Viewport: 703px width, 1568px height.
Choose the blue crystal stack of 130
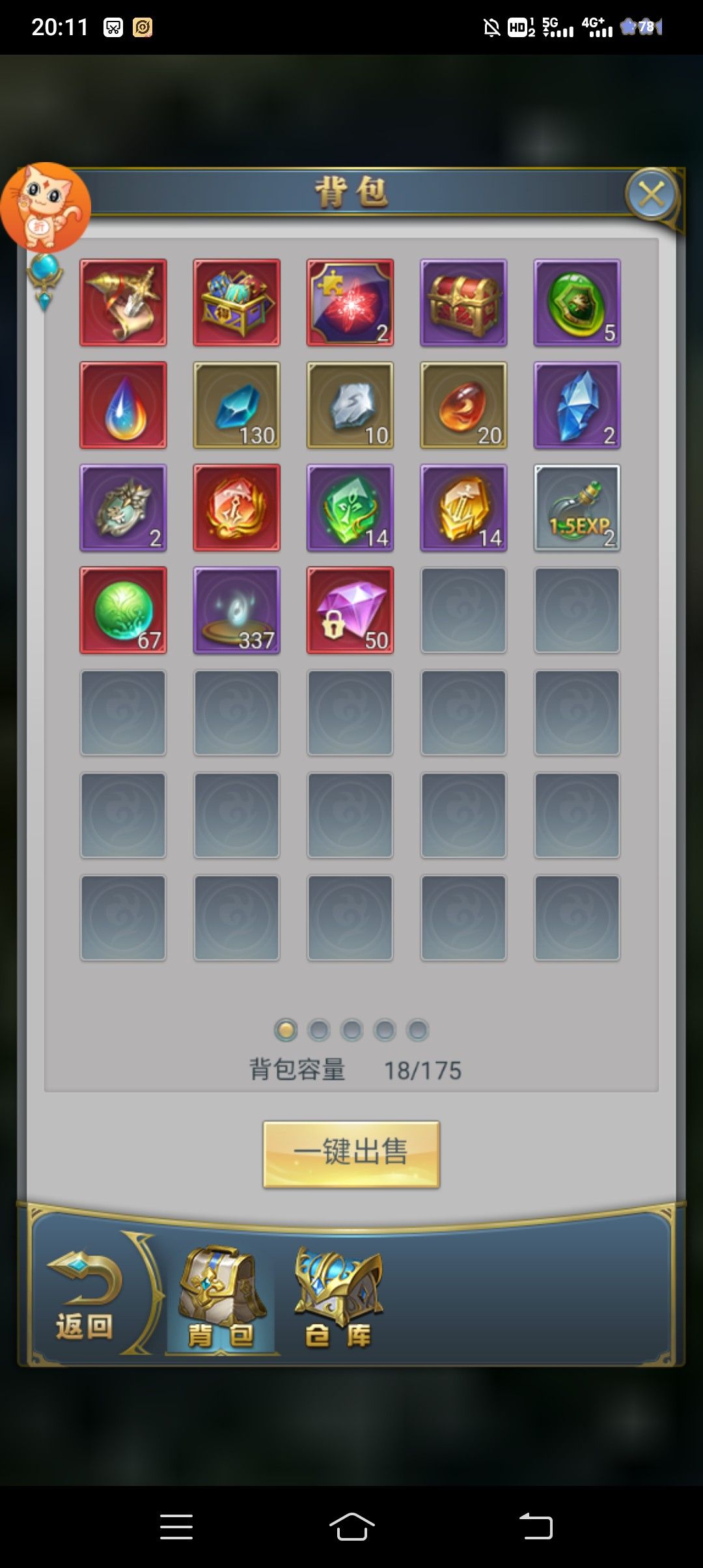[x=236, y=405]
